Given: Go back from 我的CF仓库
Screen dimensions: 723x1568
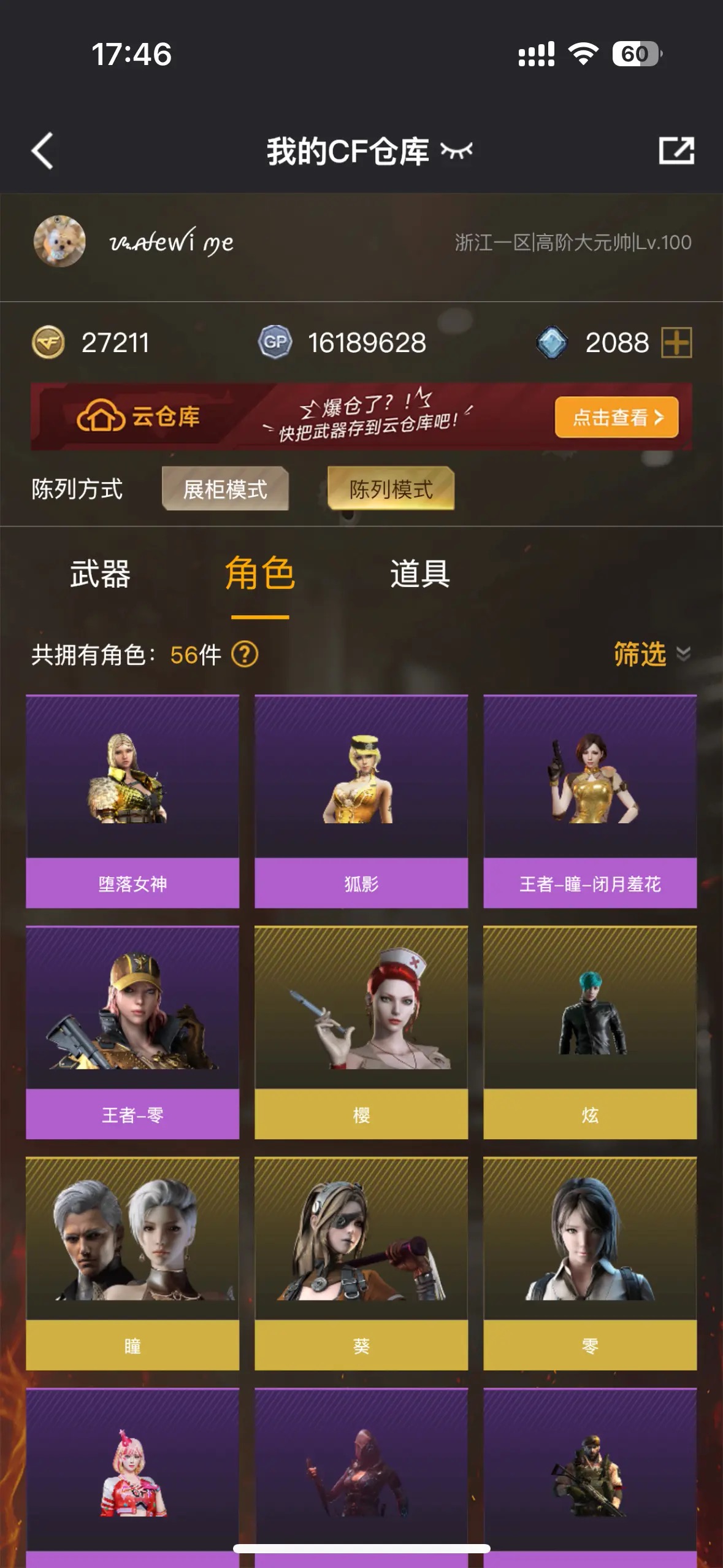Looking at the screenshot, I should tap(43, 150).
